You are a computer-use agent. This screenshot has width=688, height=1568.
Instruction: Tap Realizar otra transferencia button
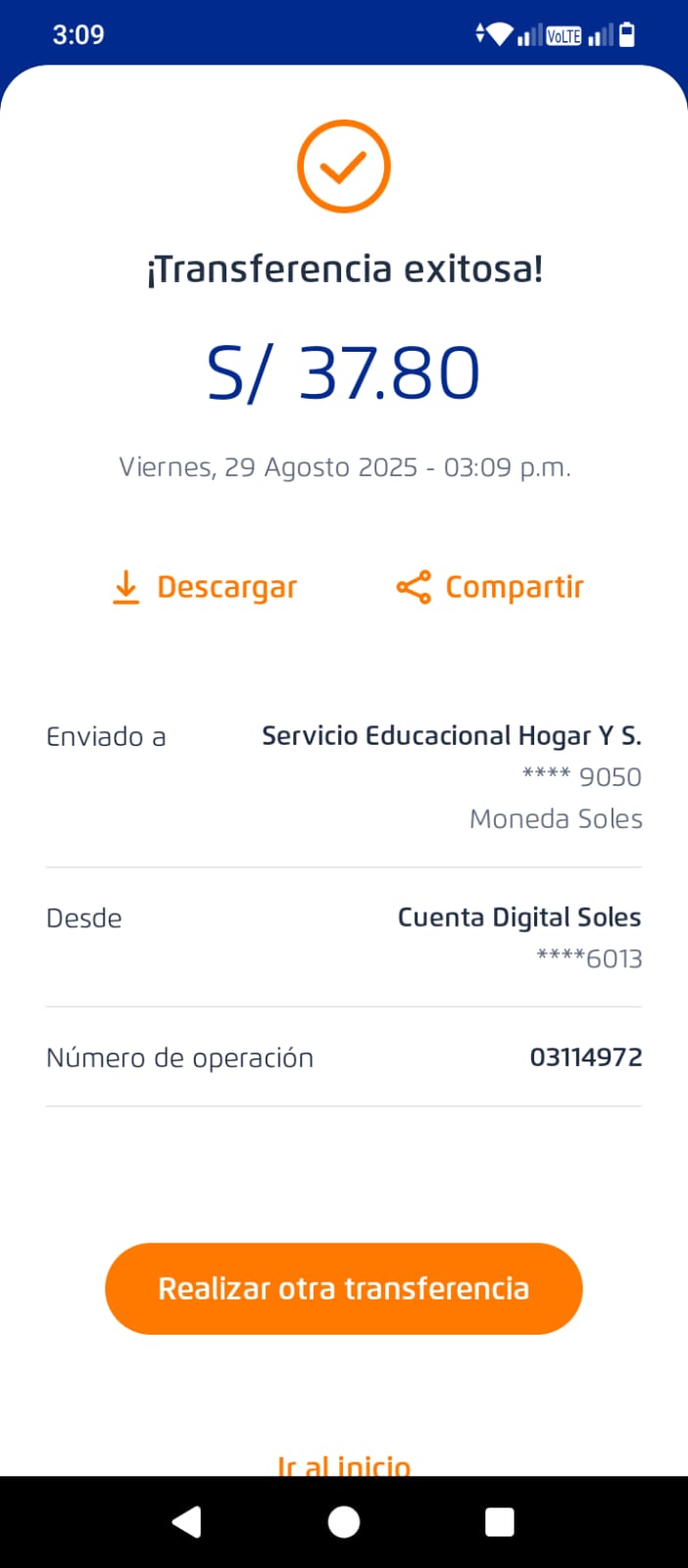[x=344, y=1288]
